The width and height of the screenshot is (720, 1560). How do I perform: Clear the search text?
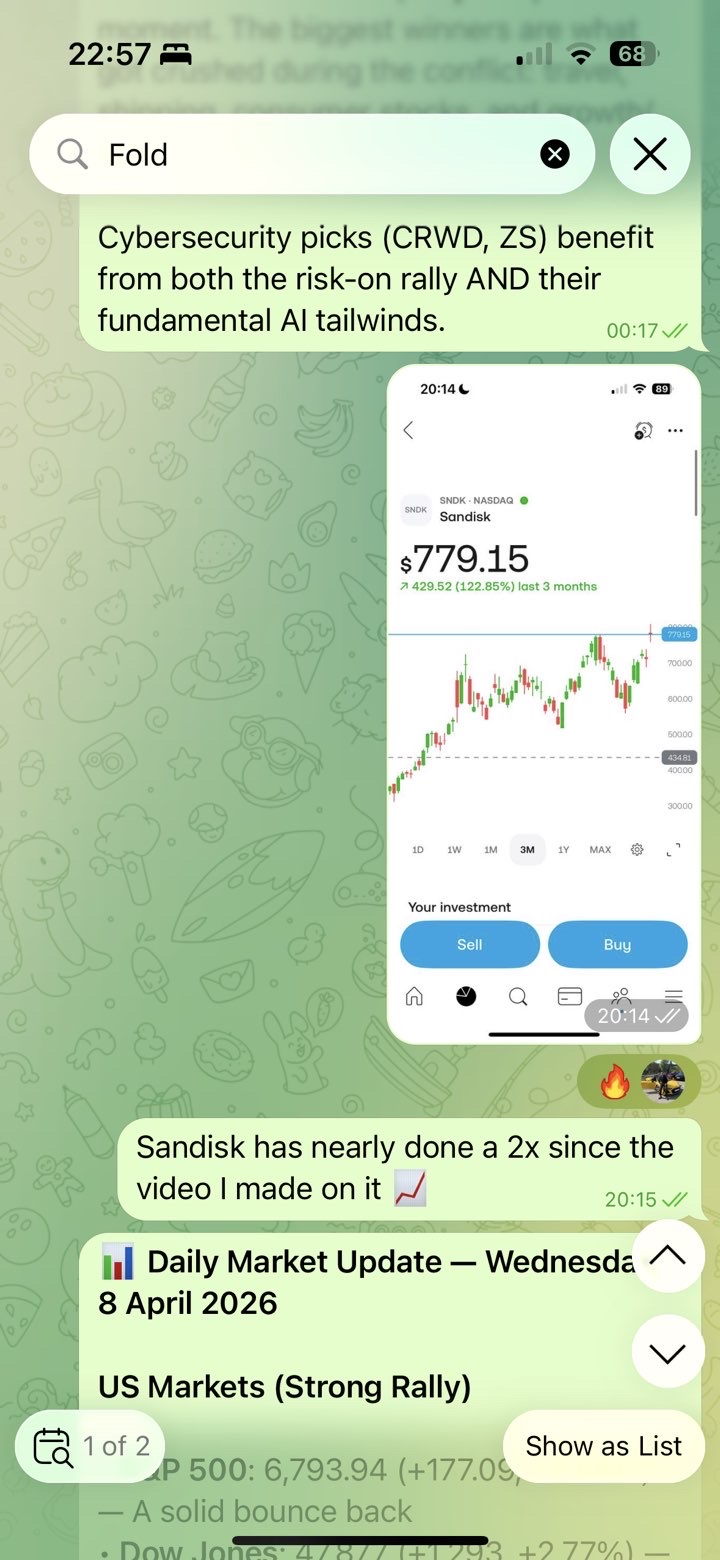coord(555,154)
